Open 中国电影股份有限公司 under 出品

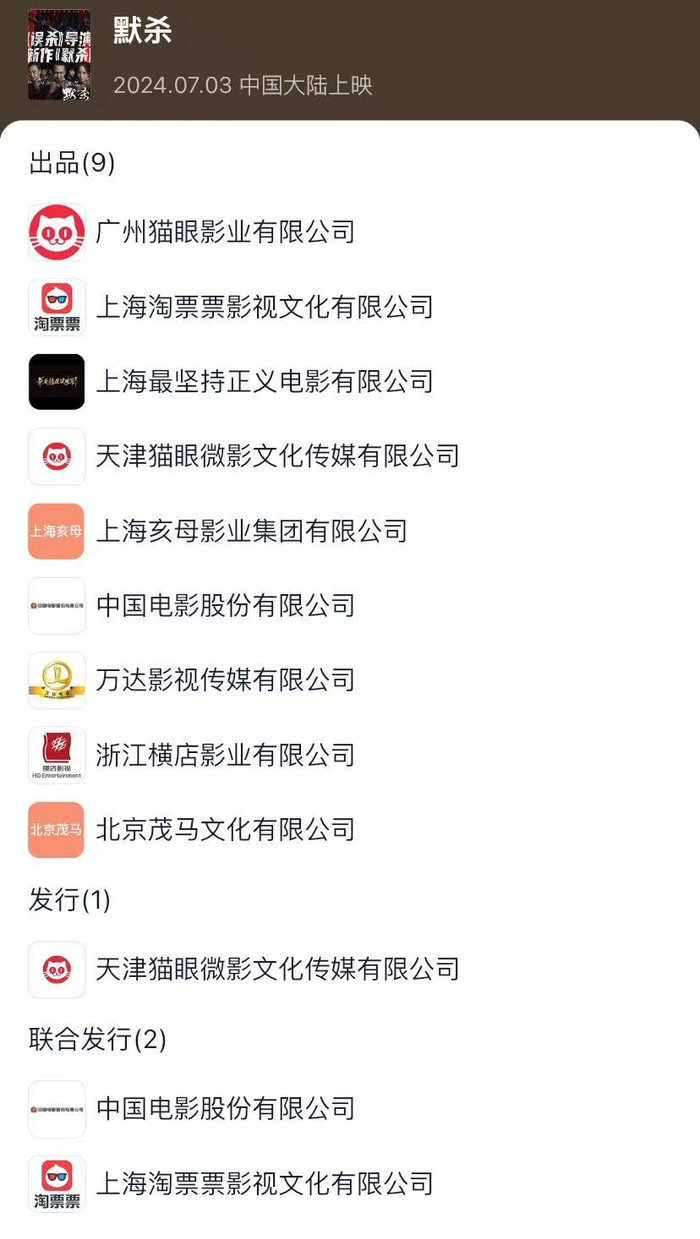pos(225,605)
